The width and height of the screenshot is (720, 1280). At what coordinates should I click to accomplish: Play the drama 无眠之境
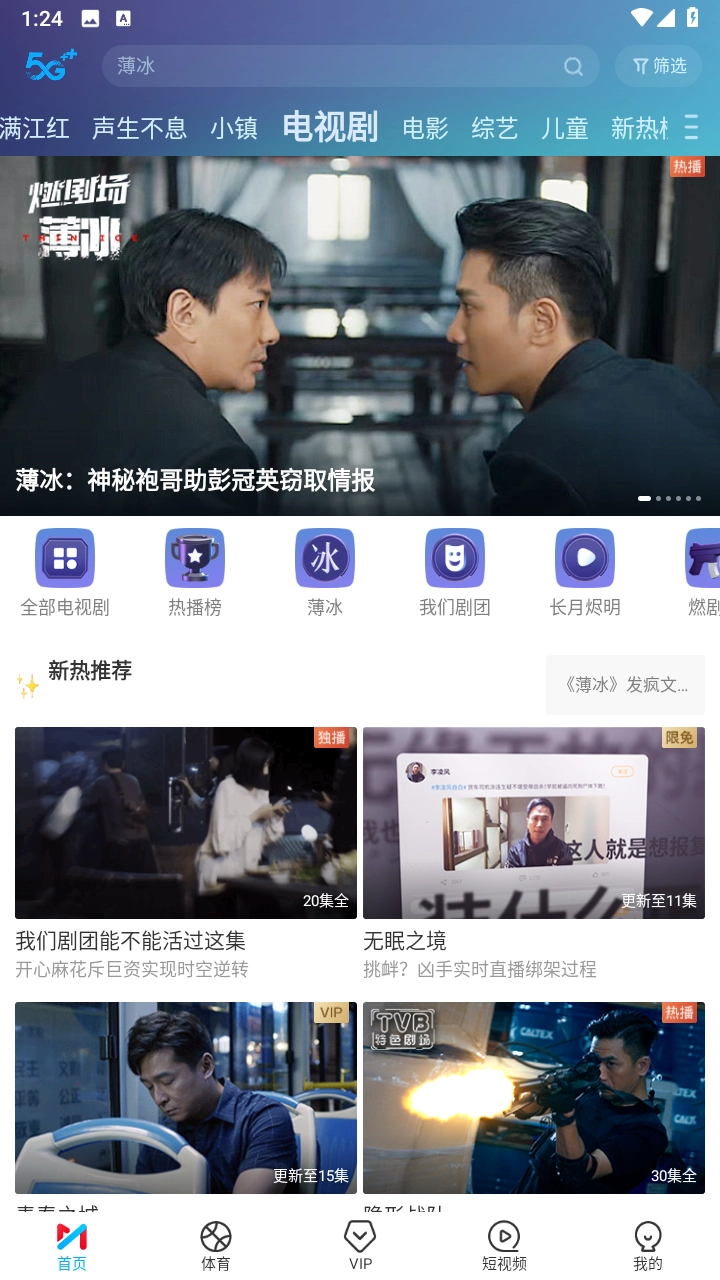click(534, 822)
